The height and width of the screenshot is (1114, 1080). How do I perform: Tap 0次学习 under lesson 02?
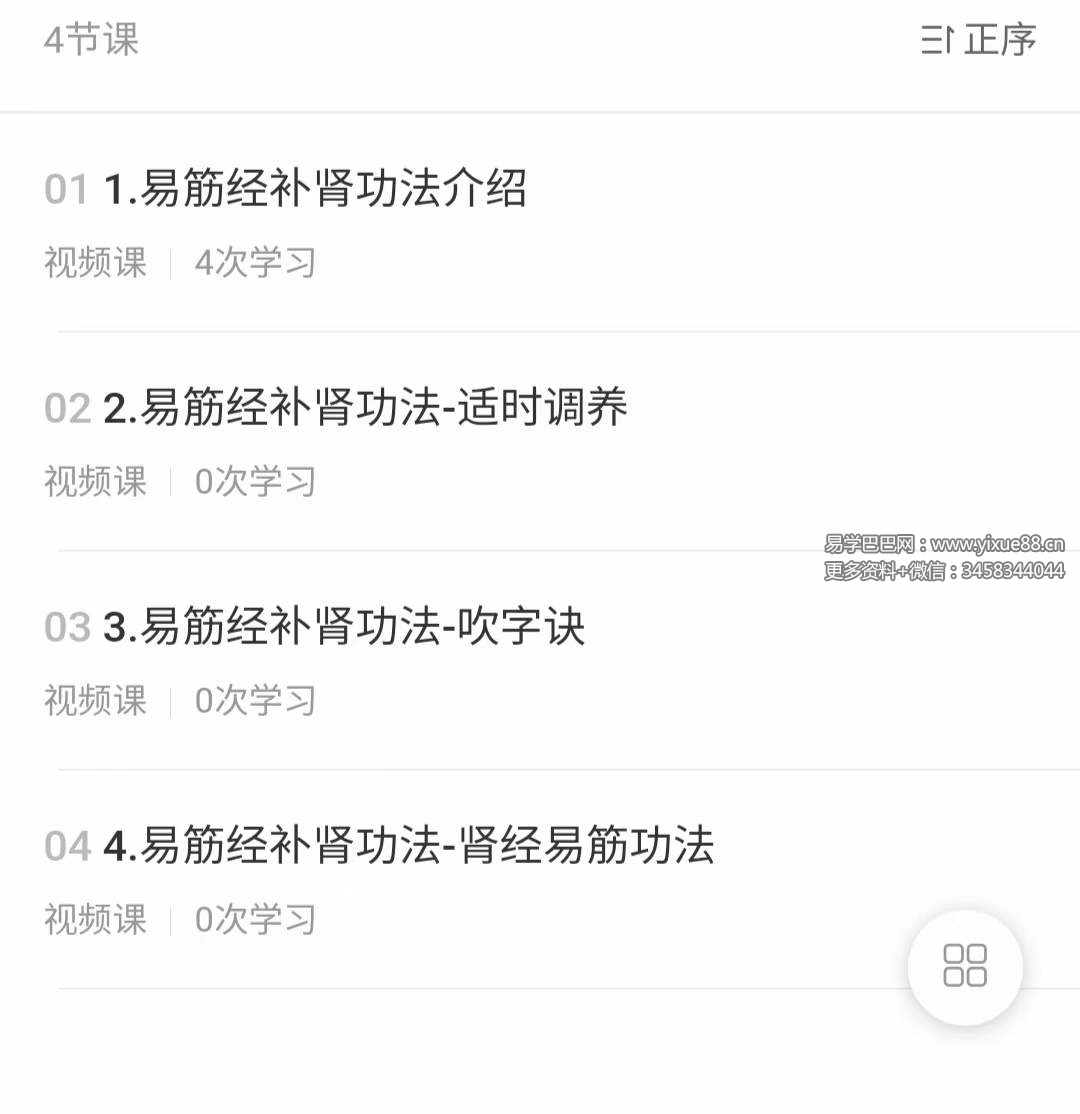coord(255,481)
